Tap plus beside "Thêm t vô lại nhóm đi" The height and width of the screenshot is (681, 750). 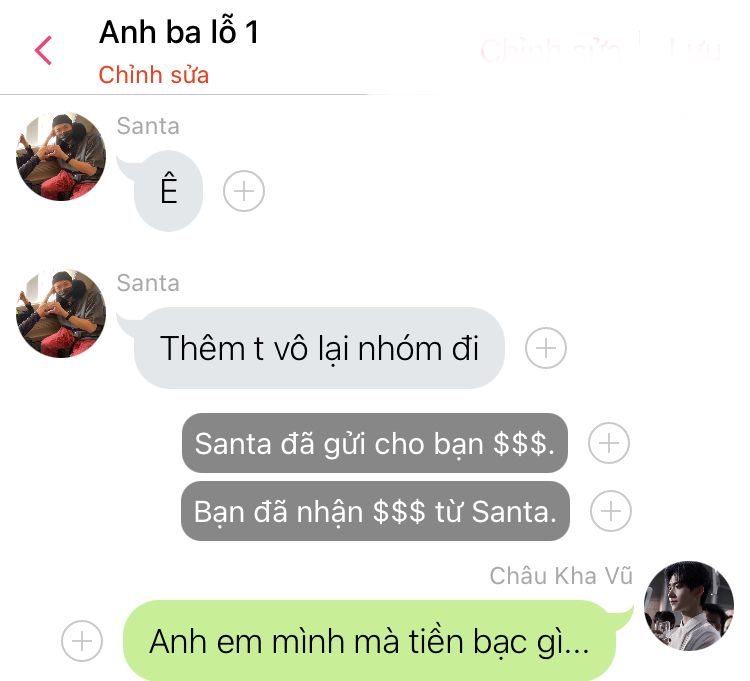coord(546,348)
